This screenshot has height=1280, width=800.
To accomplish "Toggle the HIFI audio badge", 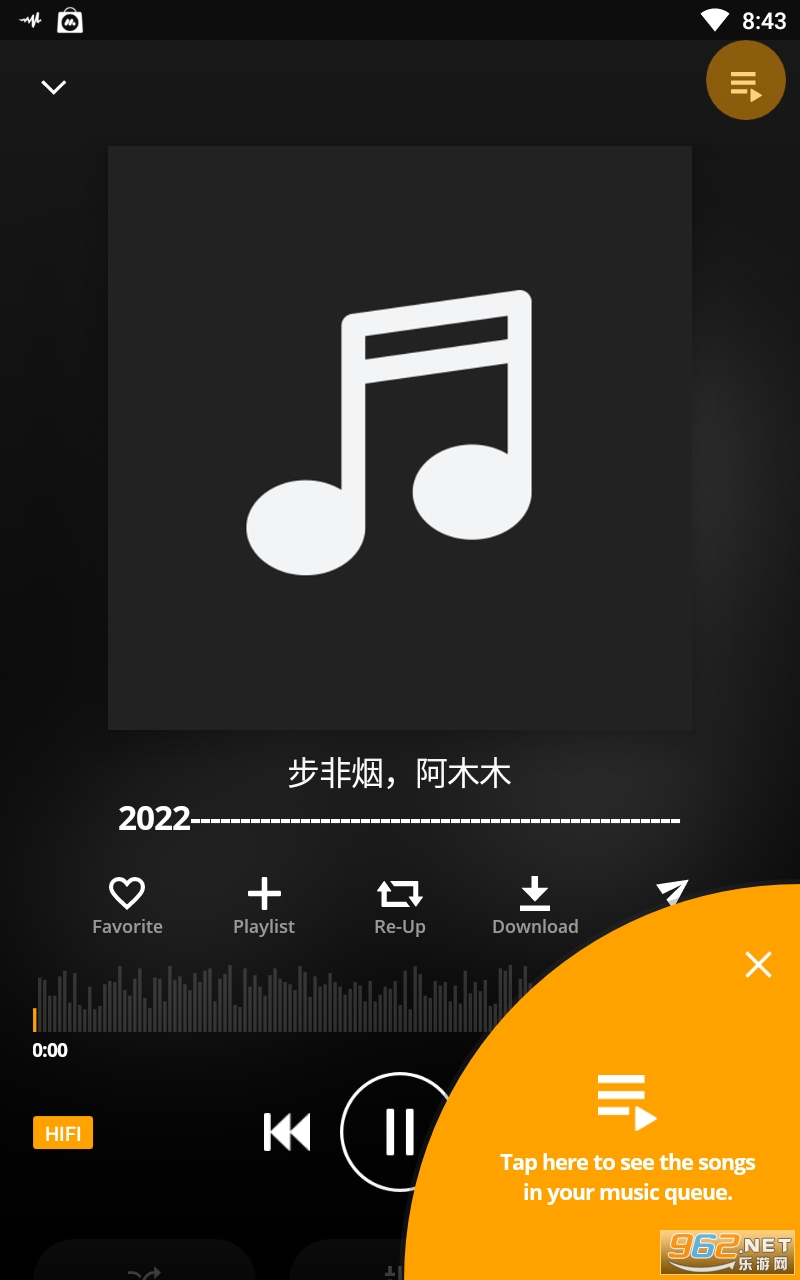I will (63, 1132).
